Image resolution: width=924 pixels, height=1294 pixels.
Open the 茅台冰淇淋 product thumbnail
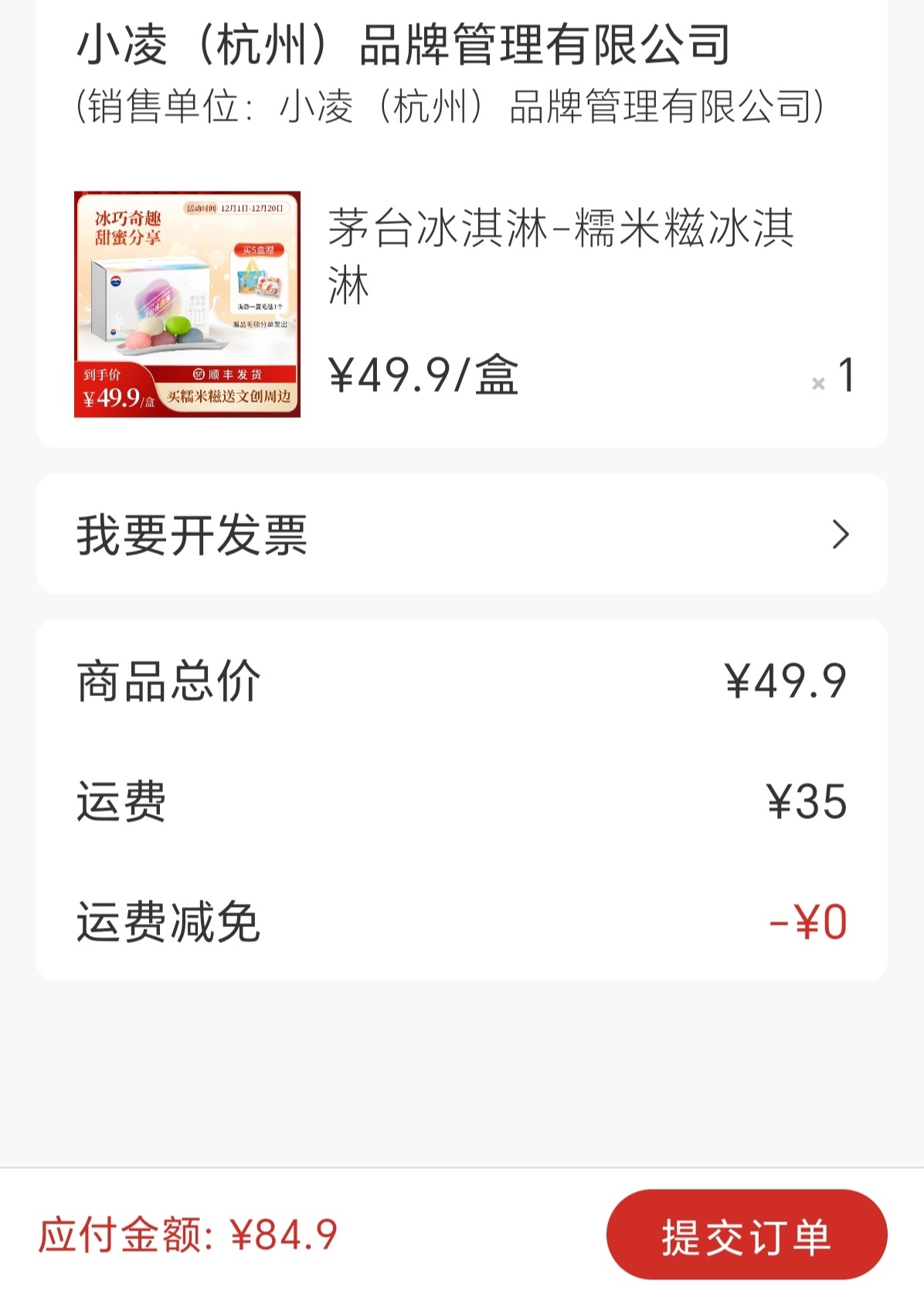click(187, 304)
